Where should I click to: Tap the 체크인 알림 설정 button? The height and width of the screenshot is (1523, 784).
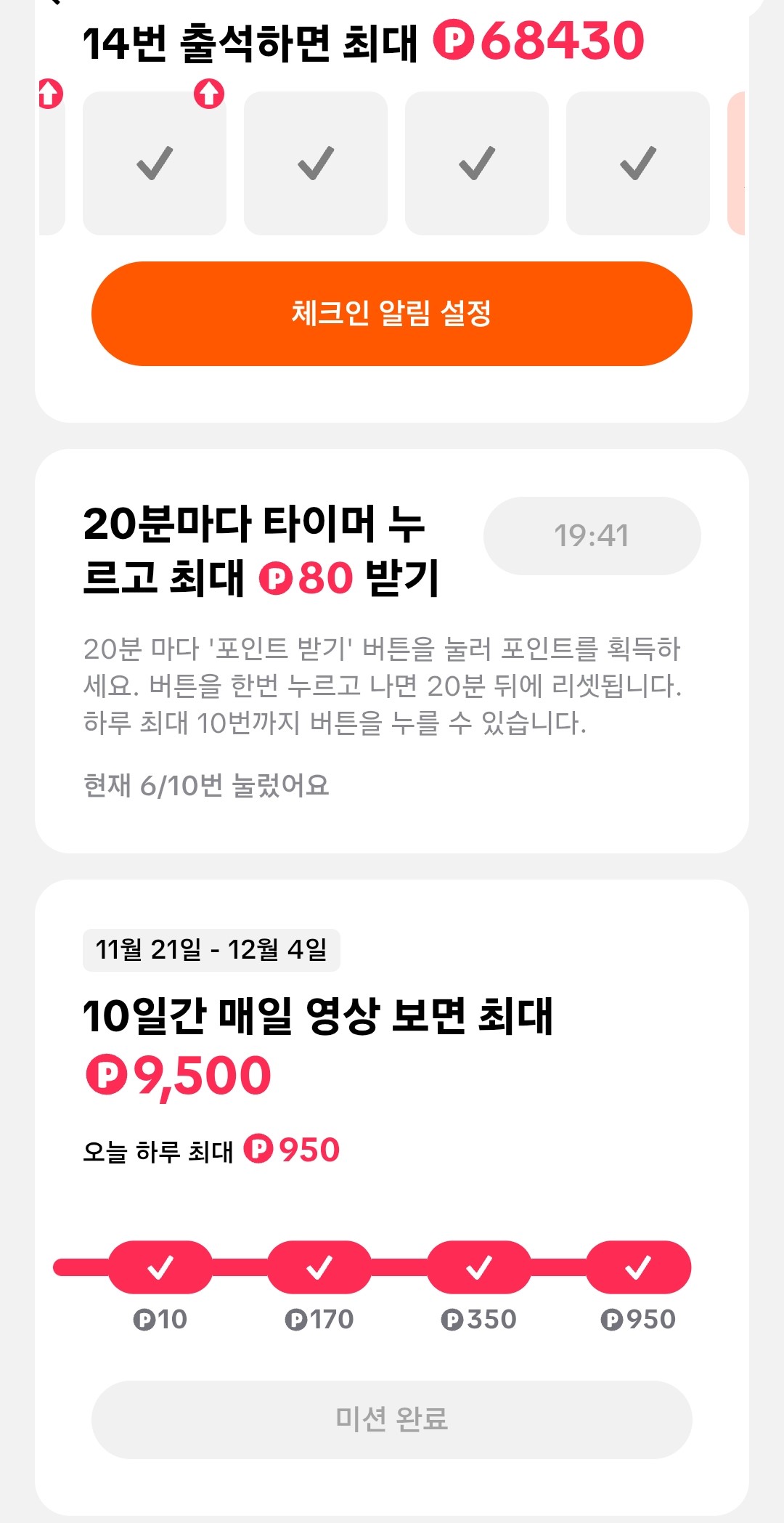coord(391,313)
